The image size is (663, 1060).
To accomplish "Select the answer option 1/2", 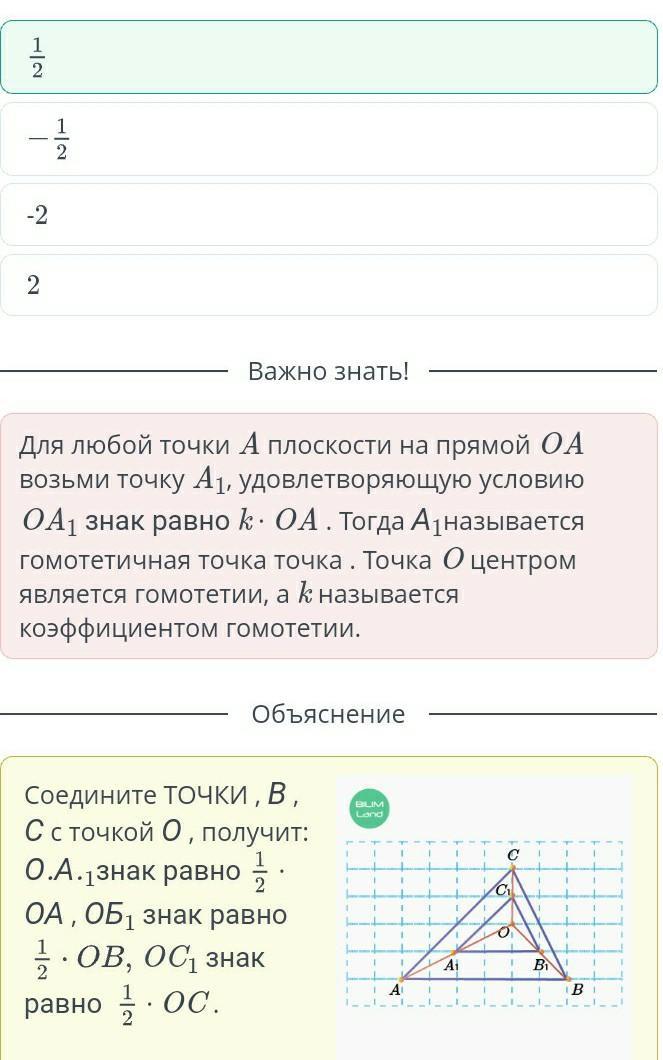I will pyautogui.click(x=329, y=58).
